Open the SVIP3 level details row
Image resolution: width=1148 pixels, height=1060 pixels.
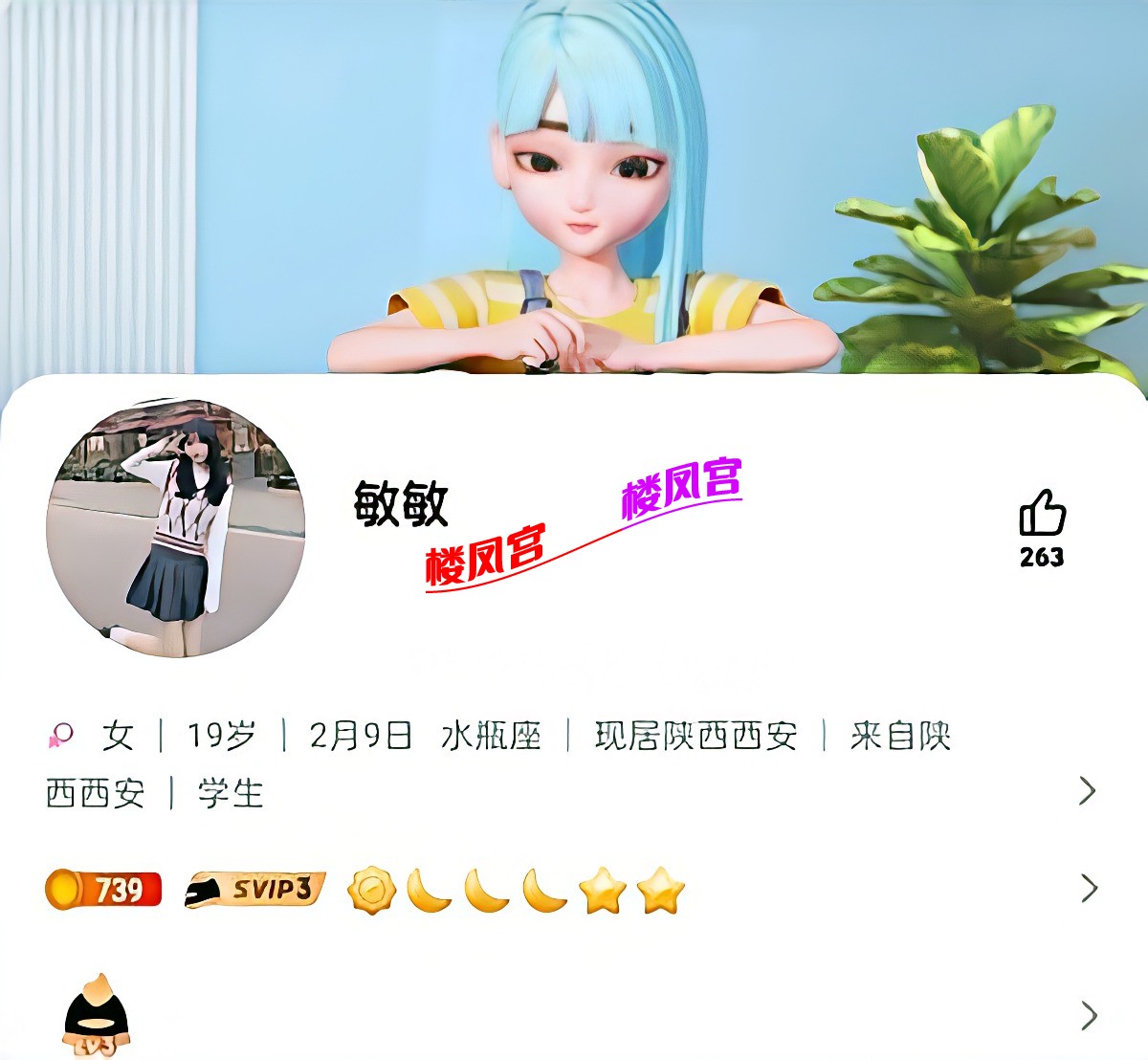click(1088, 888)
